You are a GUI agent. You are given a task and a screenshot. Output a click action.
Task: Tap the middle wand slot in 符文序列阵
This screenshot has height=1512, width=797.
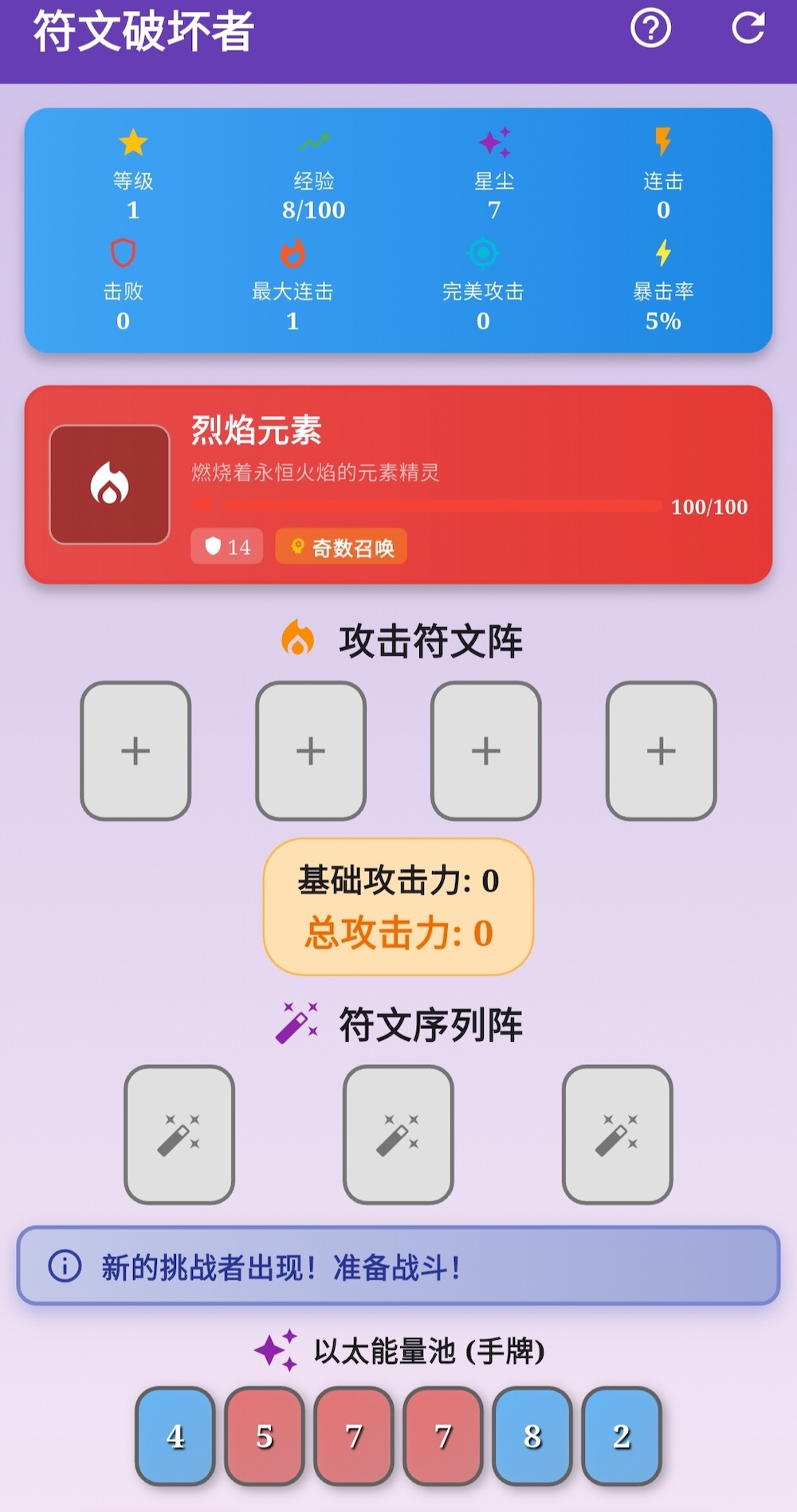tap(398, 1134)
